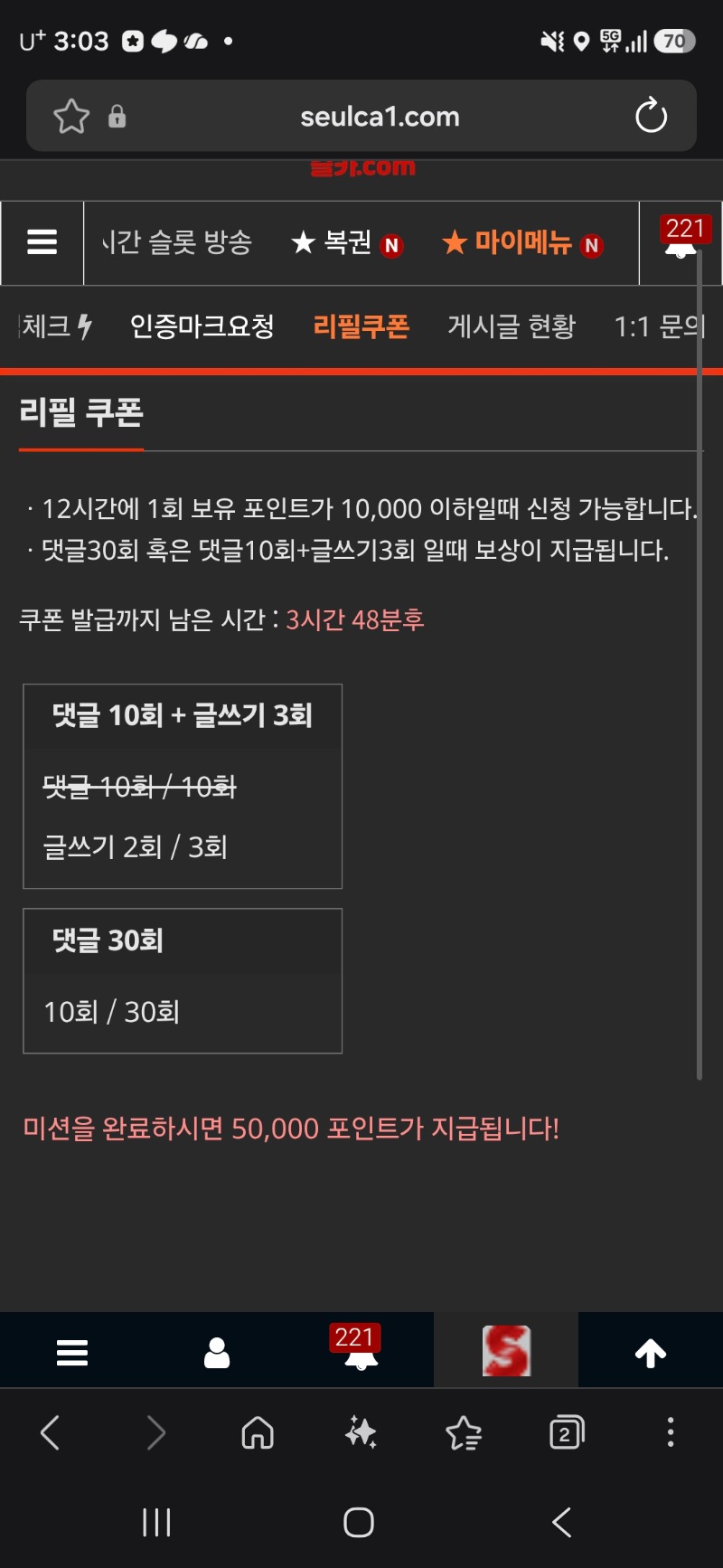Open the hamburger menu in top bar
This screenshot has width=723, height=1568.
pyautogui.click(x=42, y=242)
